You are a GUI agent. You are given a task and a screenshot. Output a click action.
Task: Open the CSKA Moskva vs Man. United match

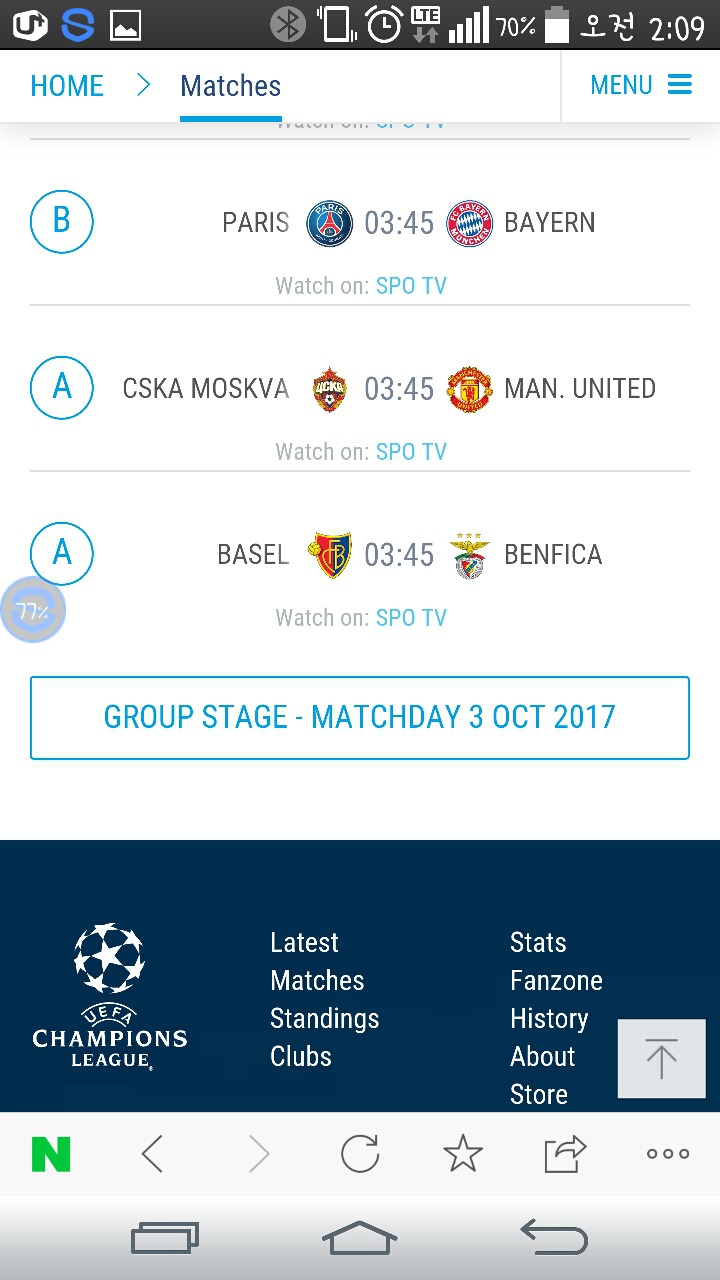point(399,388)
